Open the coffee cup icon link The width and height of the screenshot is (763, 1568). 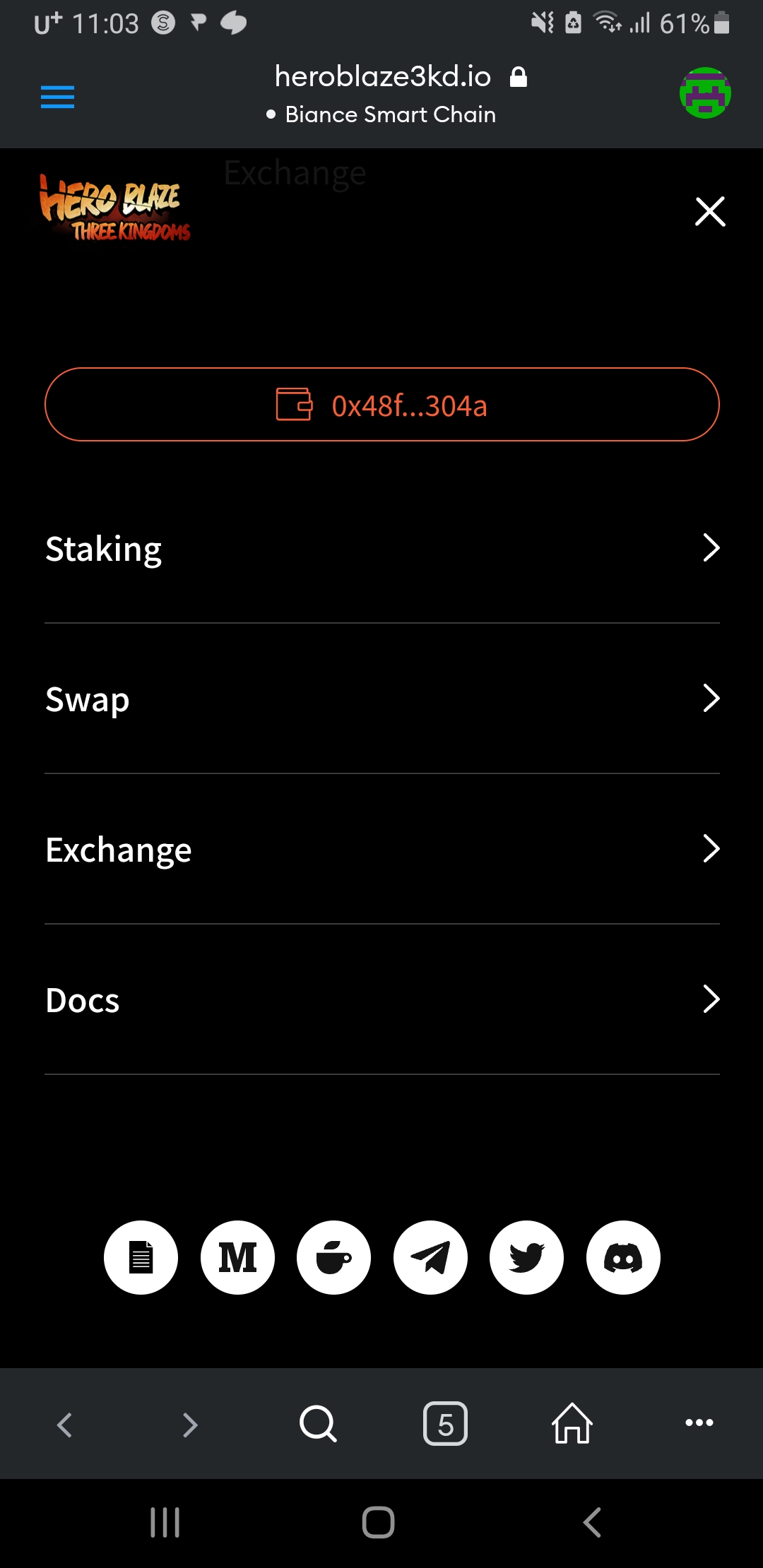(x=333, y=1257)
